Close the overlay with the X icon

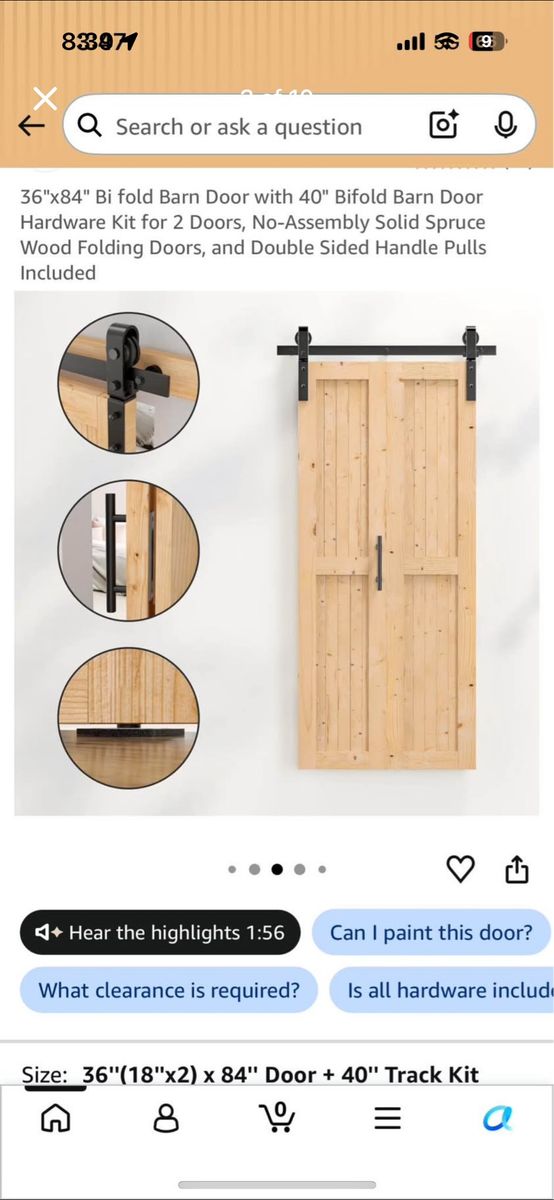[45, 98]
